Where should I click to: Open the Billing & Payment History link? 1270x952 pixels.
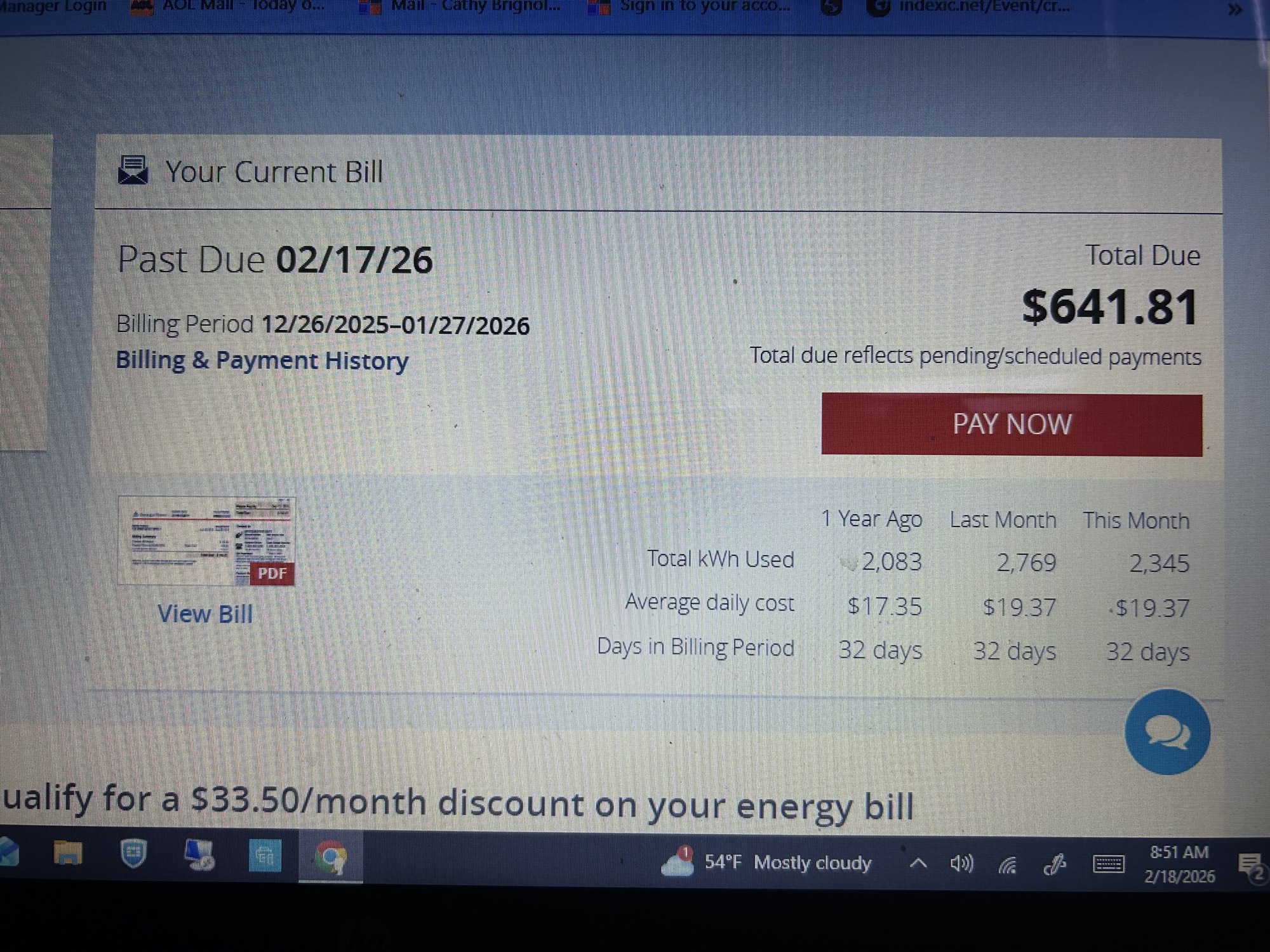coord(262,360)
